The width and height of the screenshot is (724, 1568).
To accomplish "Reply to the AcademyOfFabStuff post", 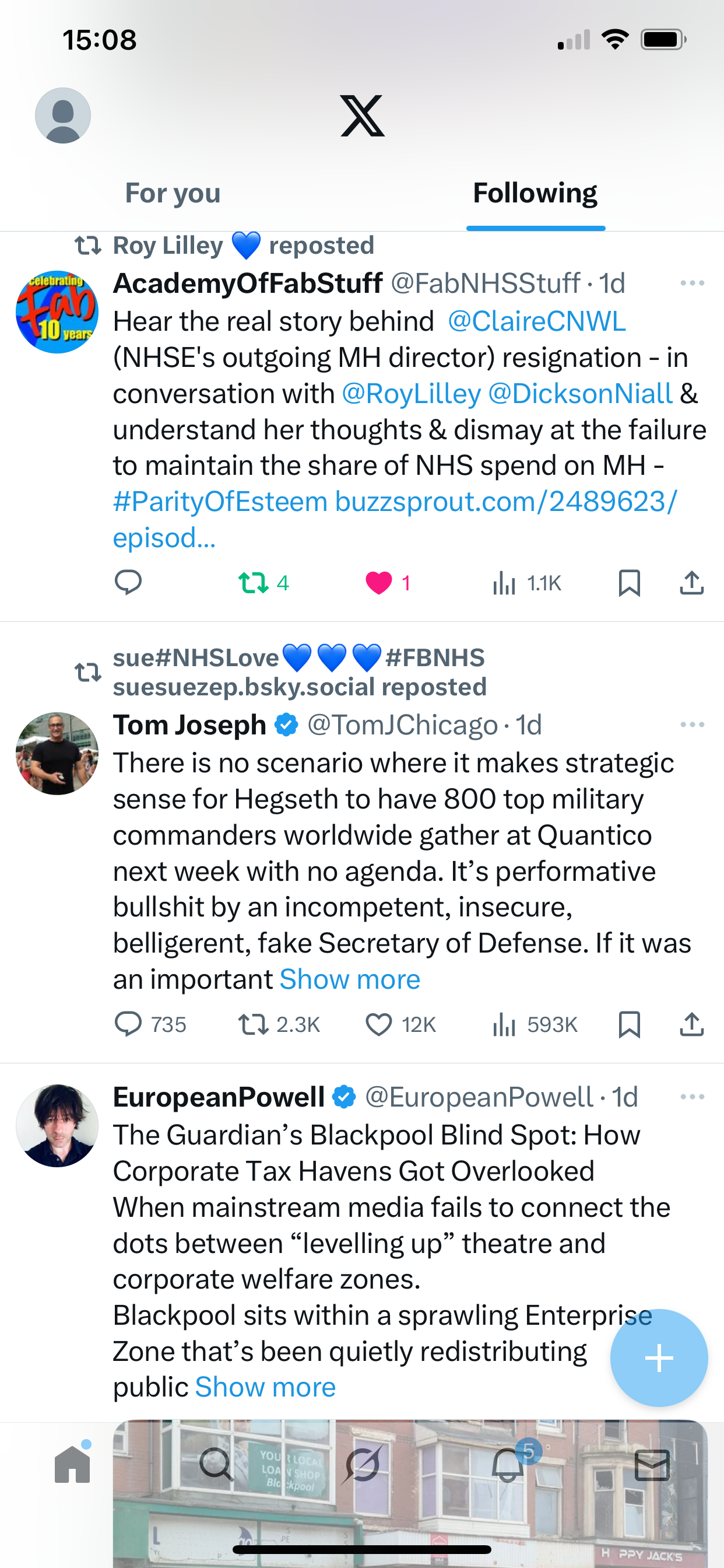I will point(128,583).
